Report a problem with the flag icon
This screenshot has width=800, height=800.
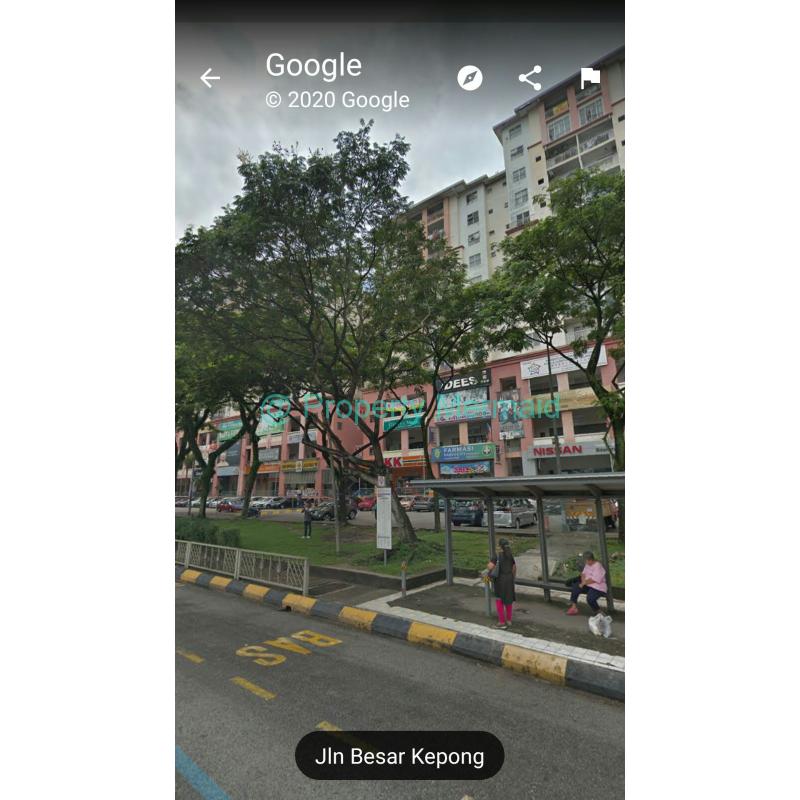coord(590,78)
